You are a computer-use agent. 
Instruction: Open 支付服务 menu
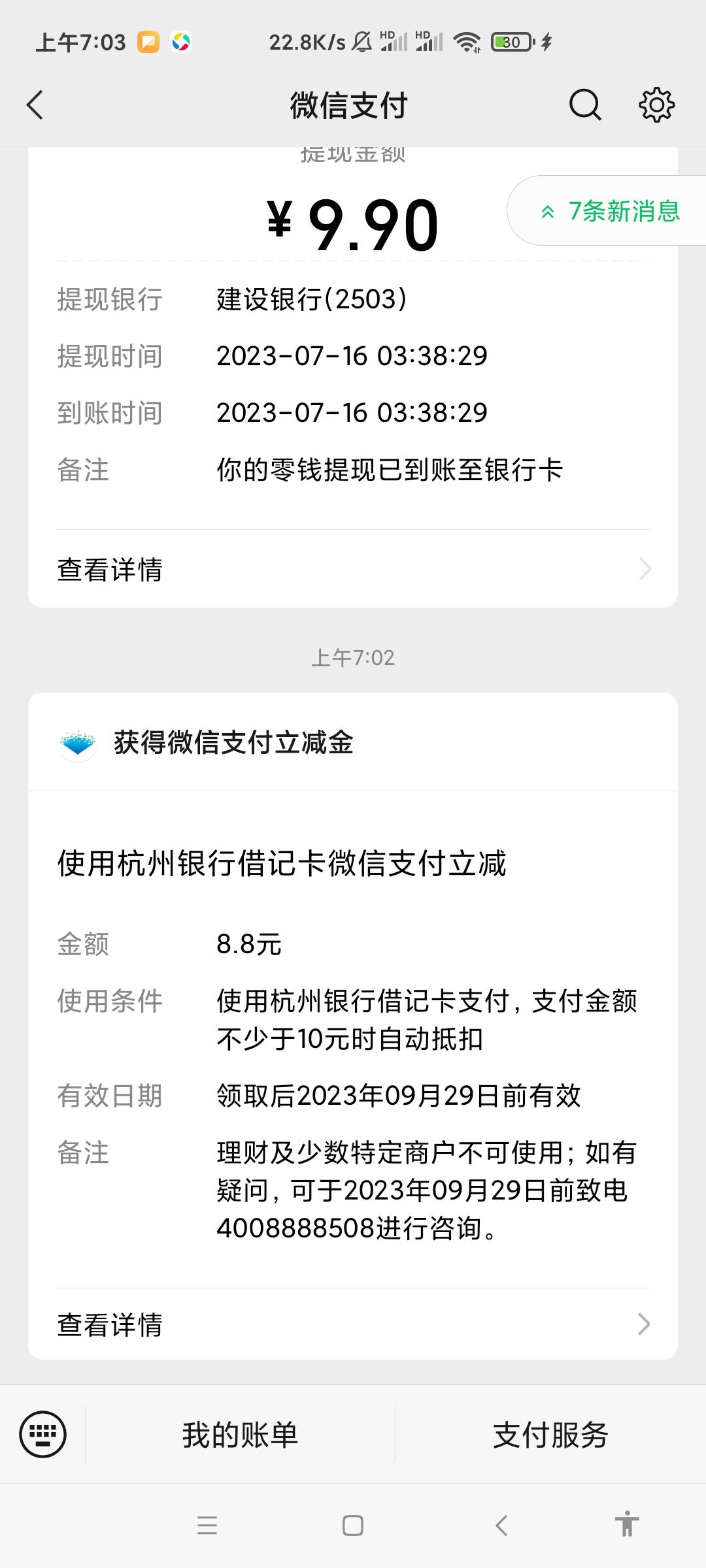550,1435
